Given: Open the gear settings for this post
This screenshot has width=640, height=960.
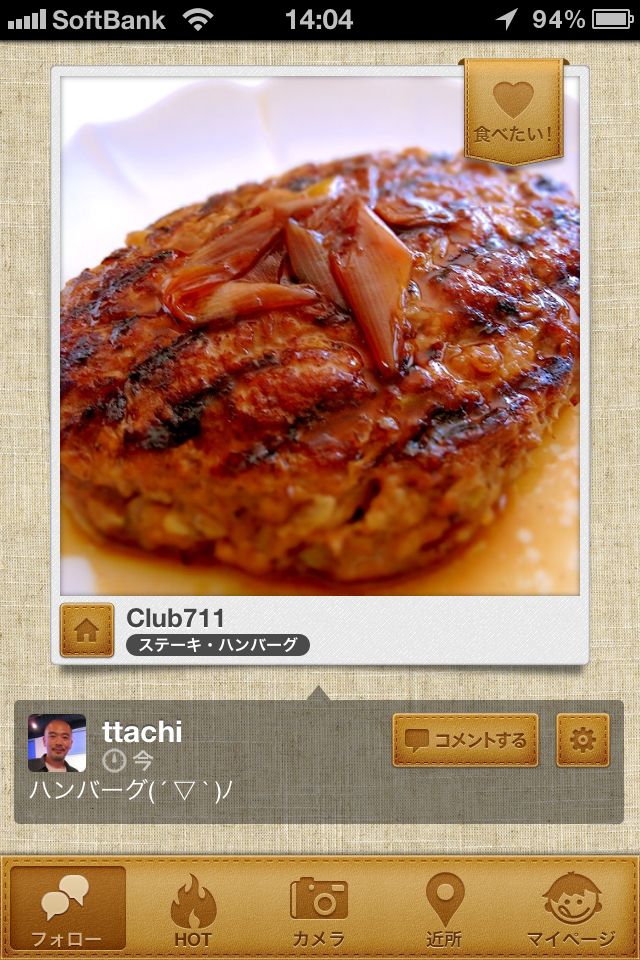Looking at the screenshot, I should click(582, 740).
